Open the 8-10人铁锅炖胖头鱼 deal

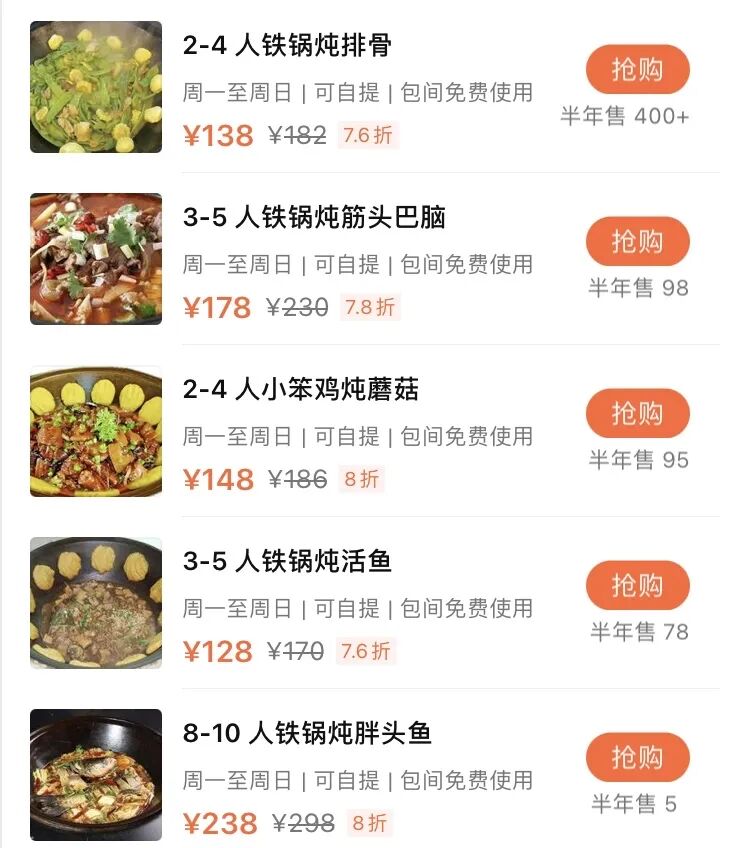pyautogui.click(x=307, y=734)
